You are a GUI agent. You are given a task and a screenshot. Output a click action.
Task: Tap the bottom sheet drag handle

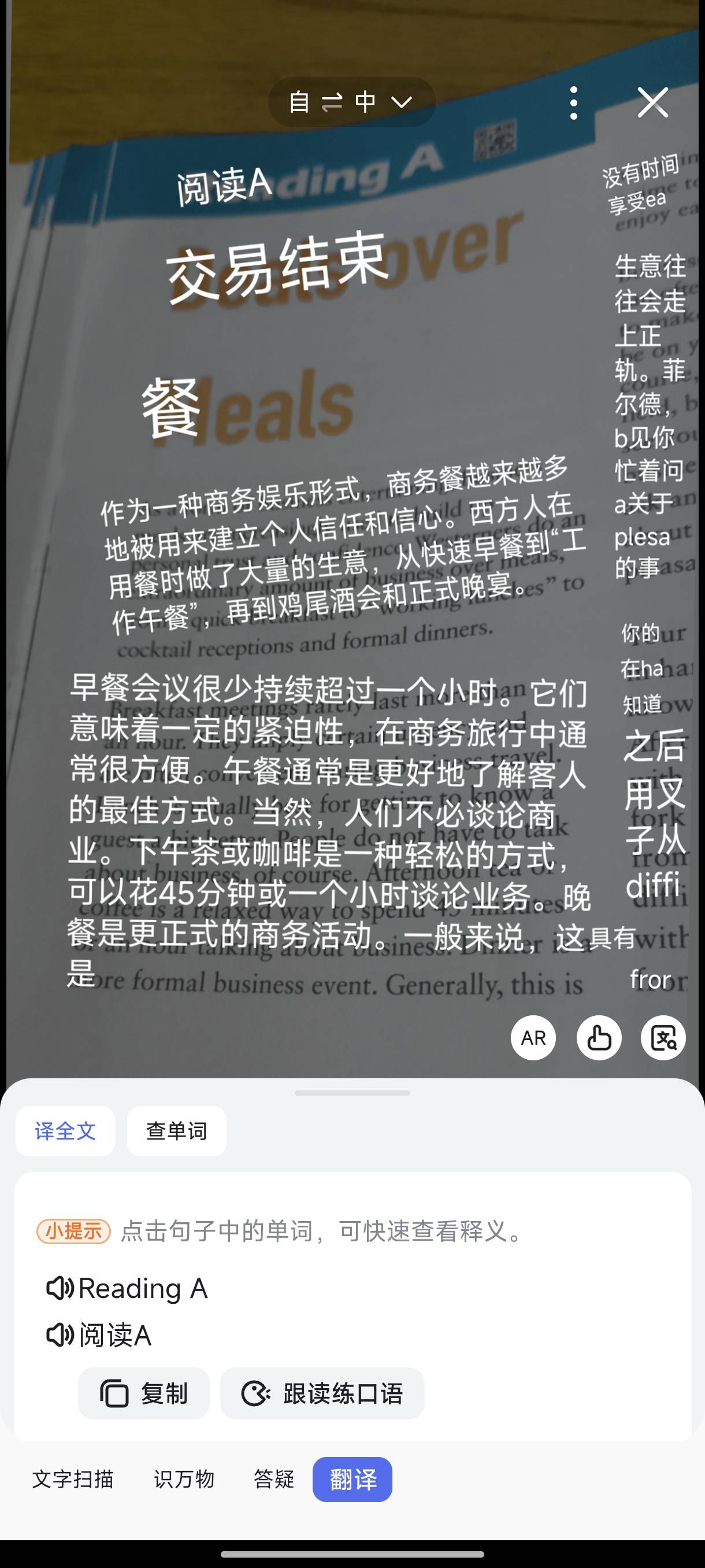352,1093
